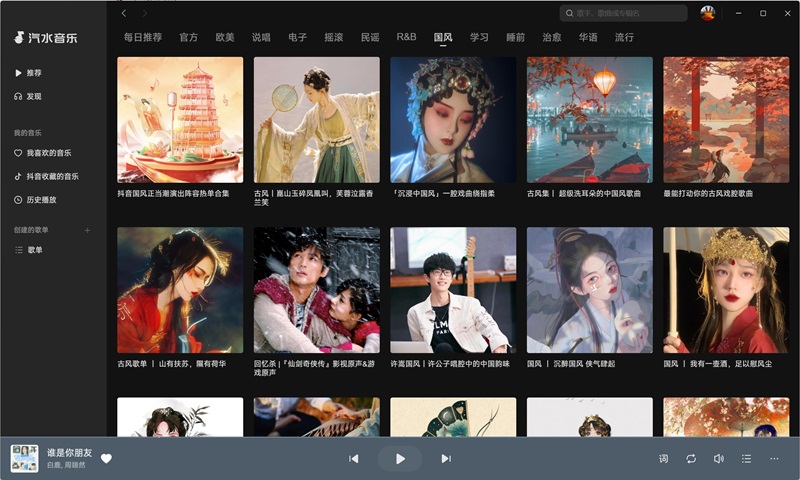Change the loop playback mode
The width and height of the screenshot is (800, 480).
(x=691, y=458)
